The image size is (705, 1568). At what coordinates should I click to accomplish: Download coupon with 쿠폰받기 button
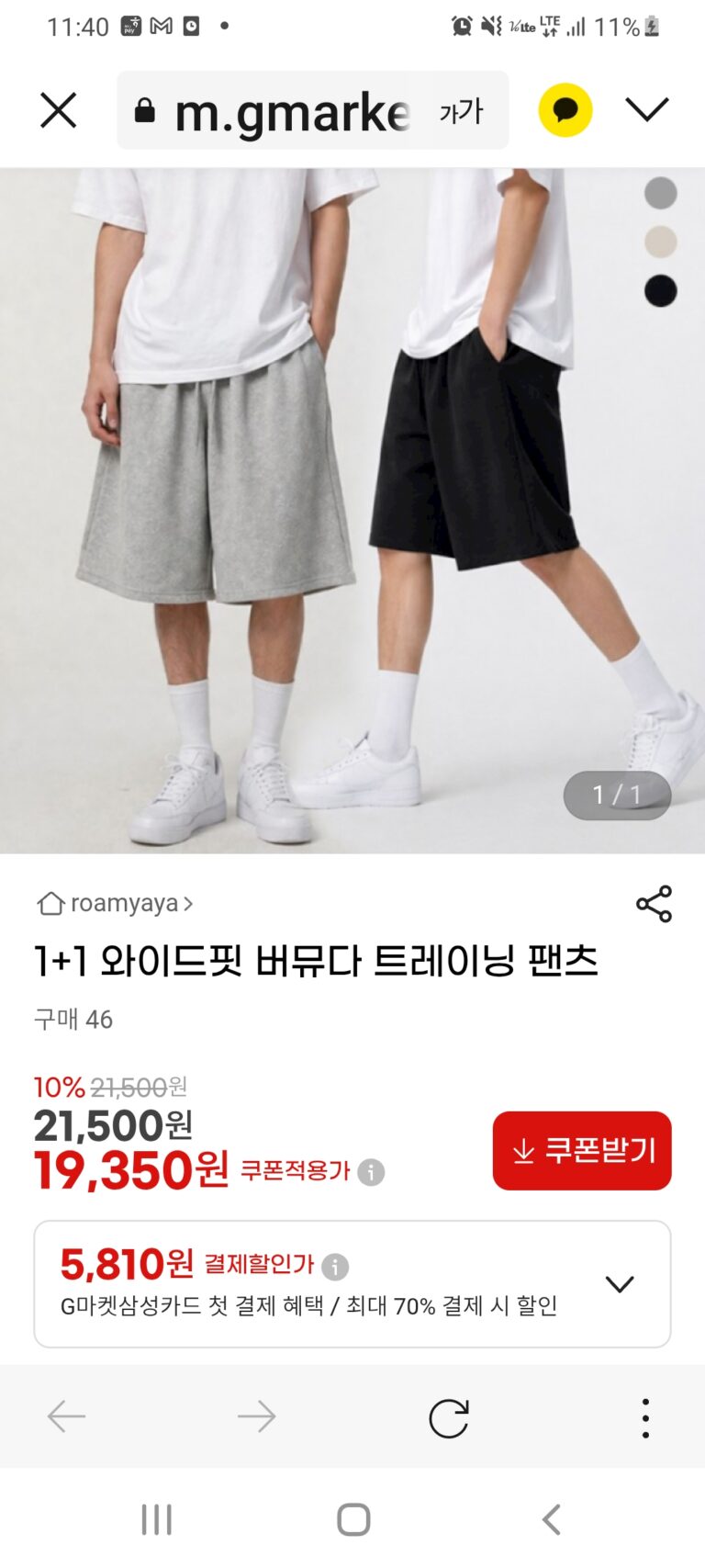[x=582, y=1151]
